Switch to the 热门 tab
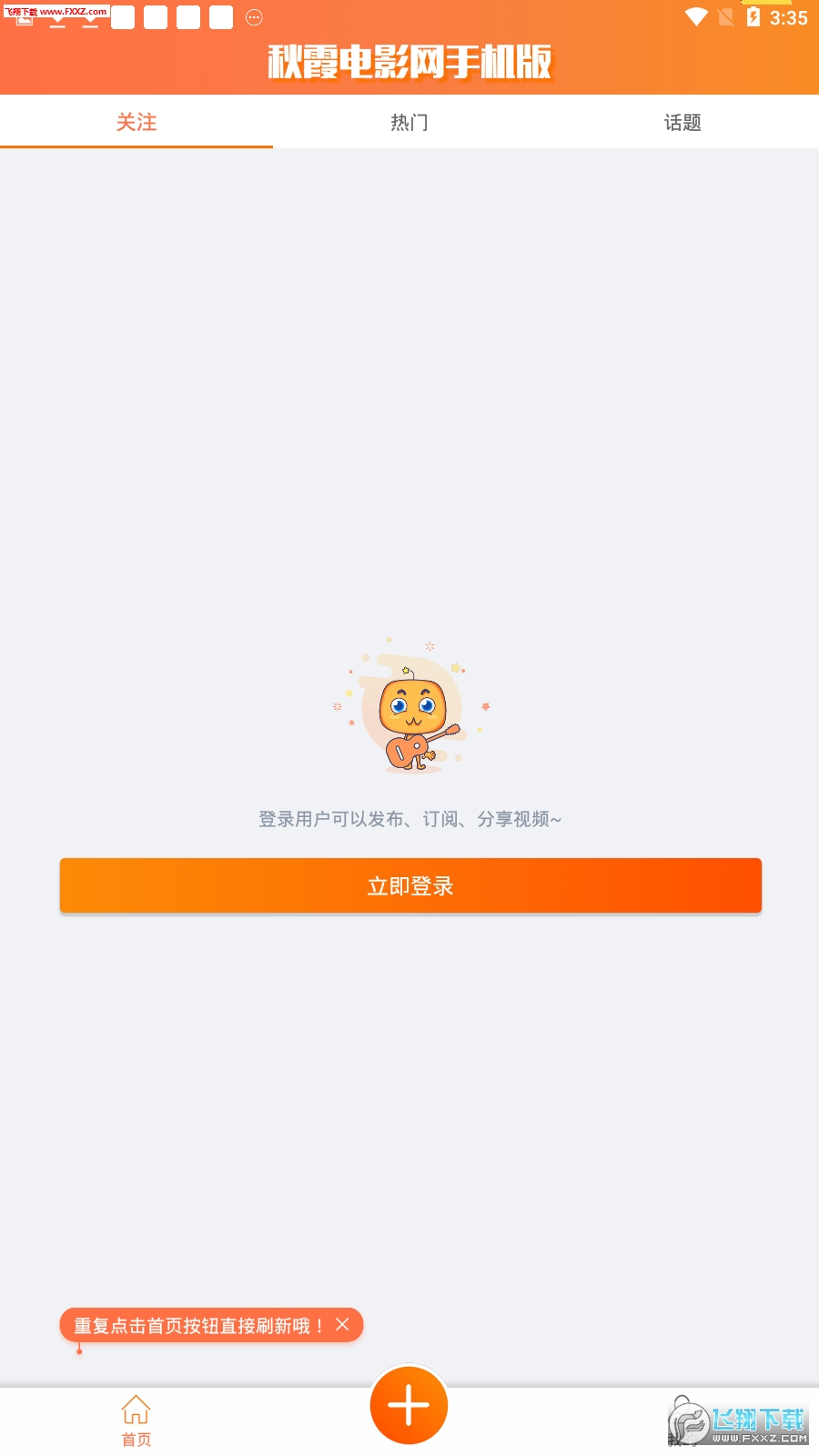Screen dimensions: 819x1456 (409, 122)
